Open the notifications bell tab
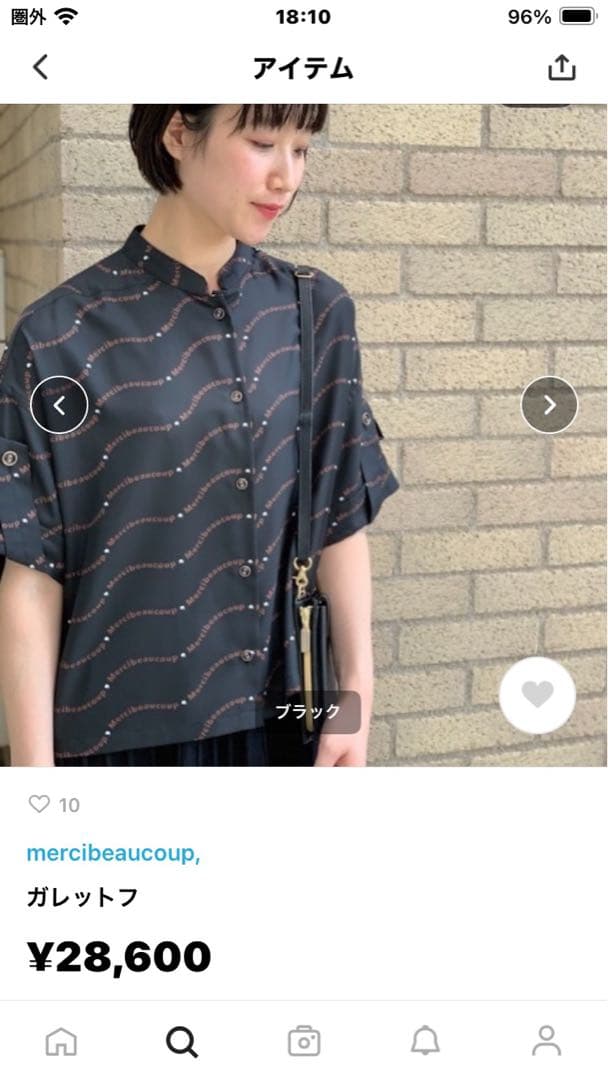Viewport: 608px width, 1080px height. coord(425,1041)
